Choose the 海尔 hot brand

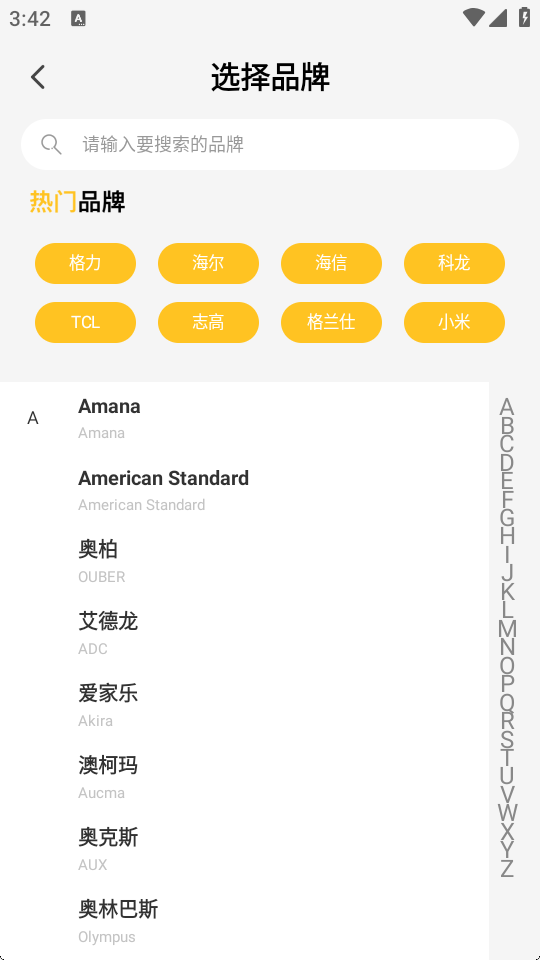click(208, 263)
